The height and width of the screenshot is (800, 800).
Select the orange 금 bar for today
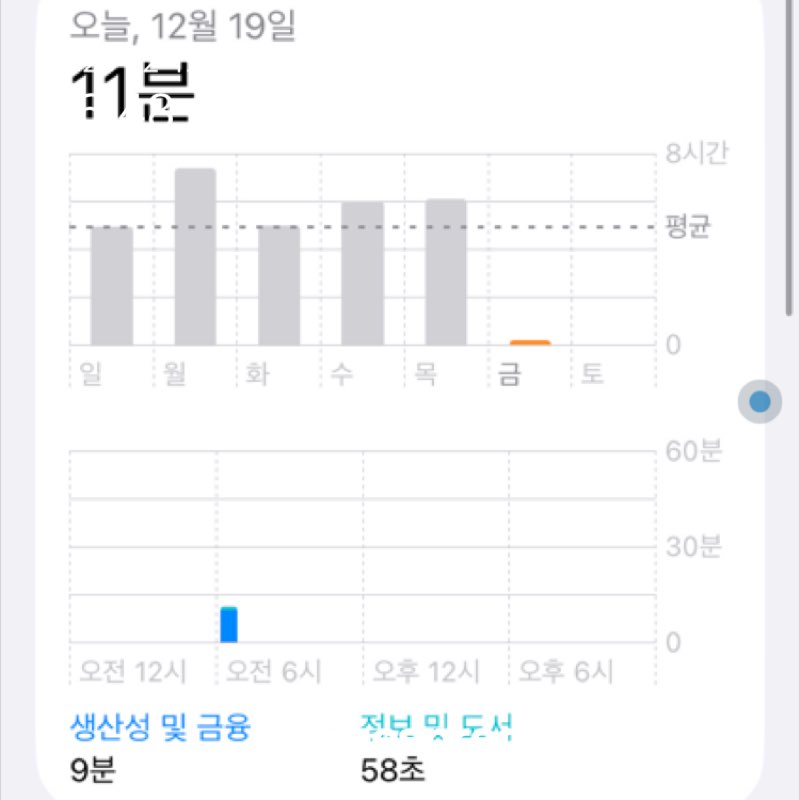[530, 343]
